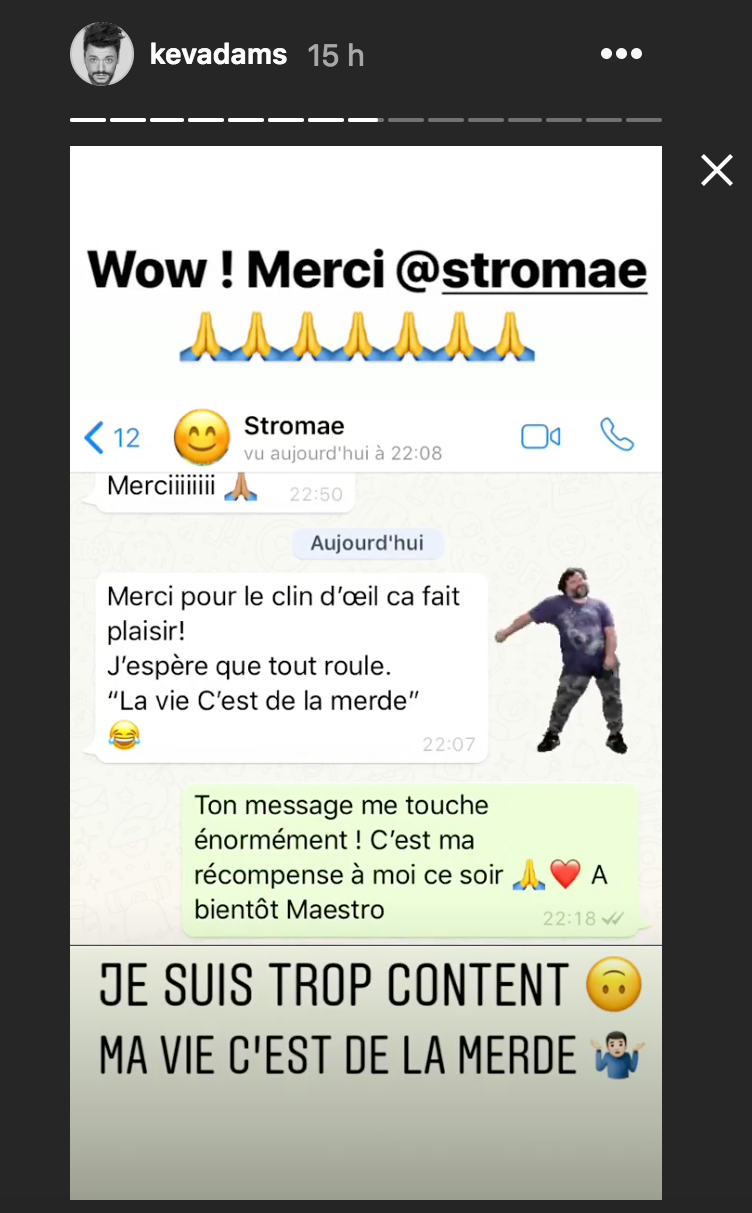This screenshot has height=1213, width=752.
Task: Open the @stromae mention
Action: pos(543,270)
